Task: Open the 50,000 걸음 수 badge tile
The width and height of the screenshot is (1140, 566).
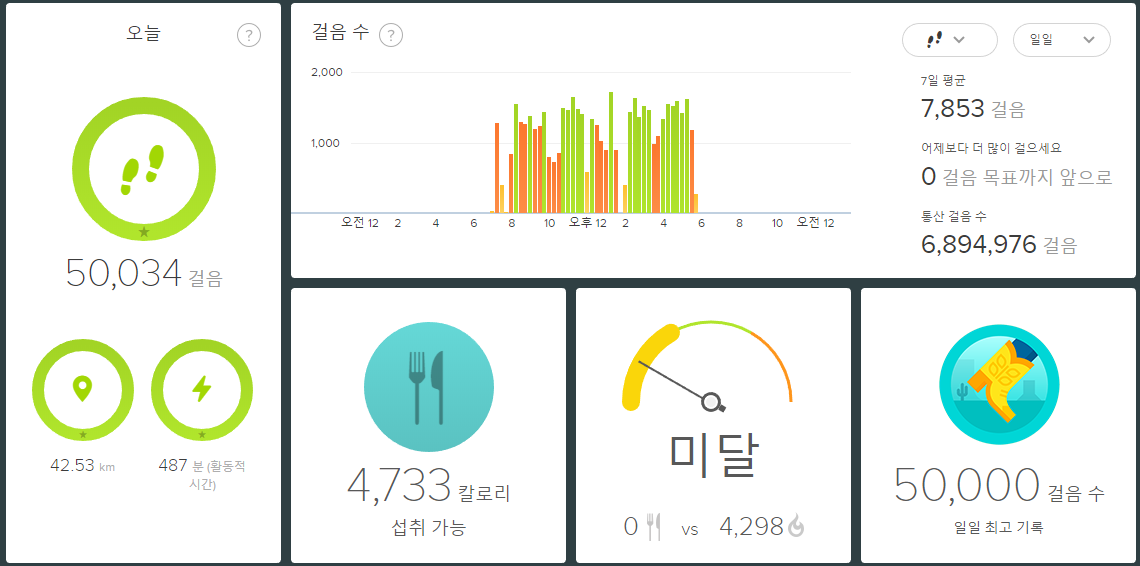Action: pos(998,425)
